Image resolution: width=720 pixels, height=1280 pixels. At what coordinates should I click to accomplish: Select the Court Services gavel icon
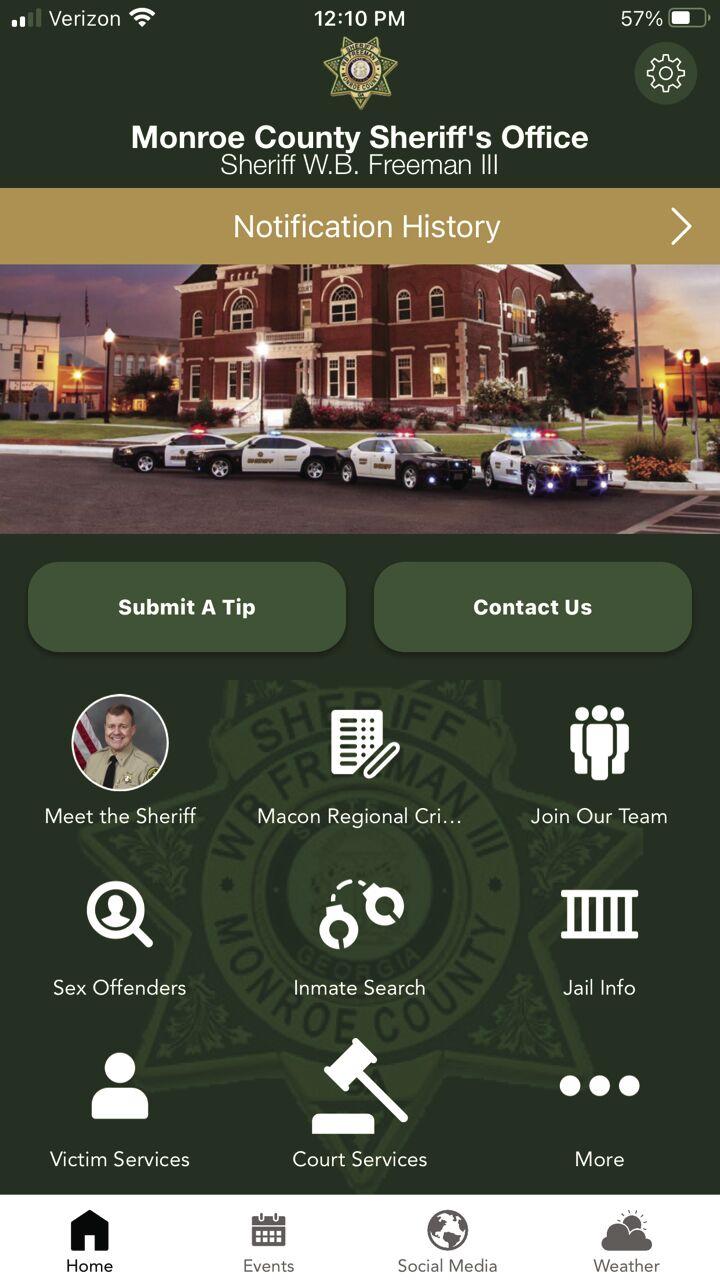pyautogui.click(x=360, y=1085)
